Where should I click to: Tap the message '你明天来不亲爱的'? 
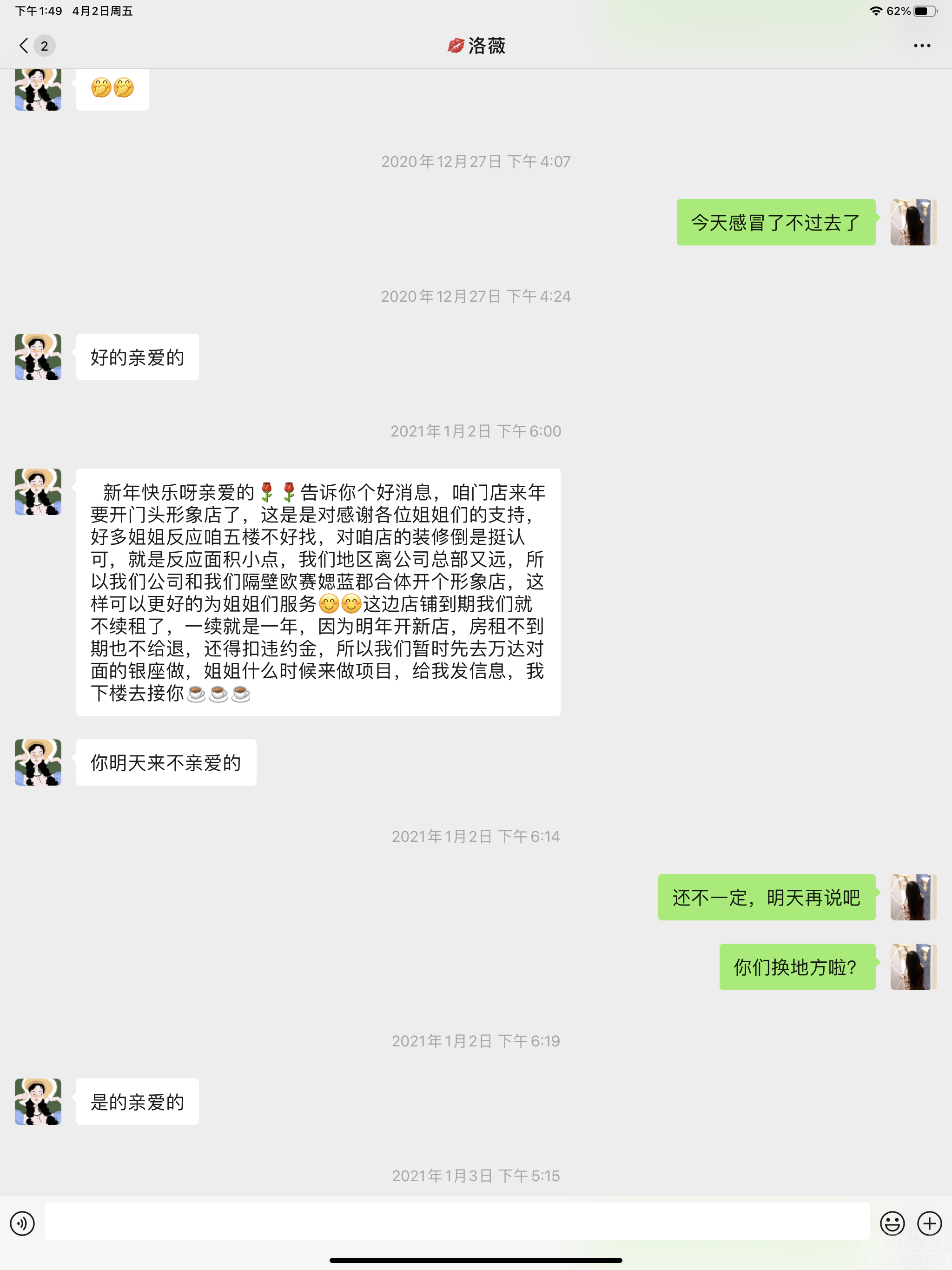pos(165,762)
